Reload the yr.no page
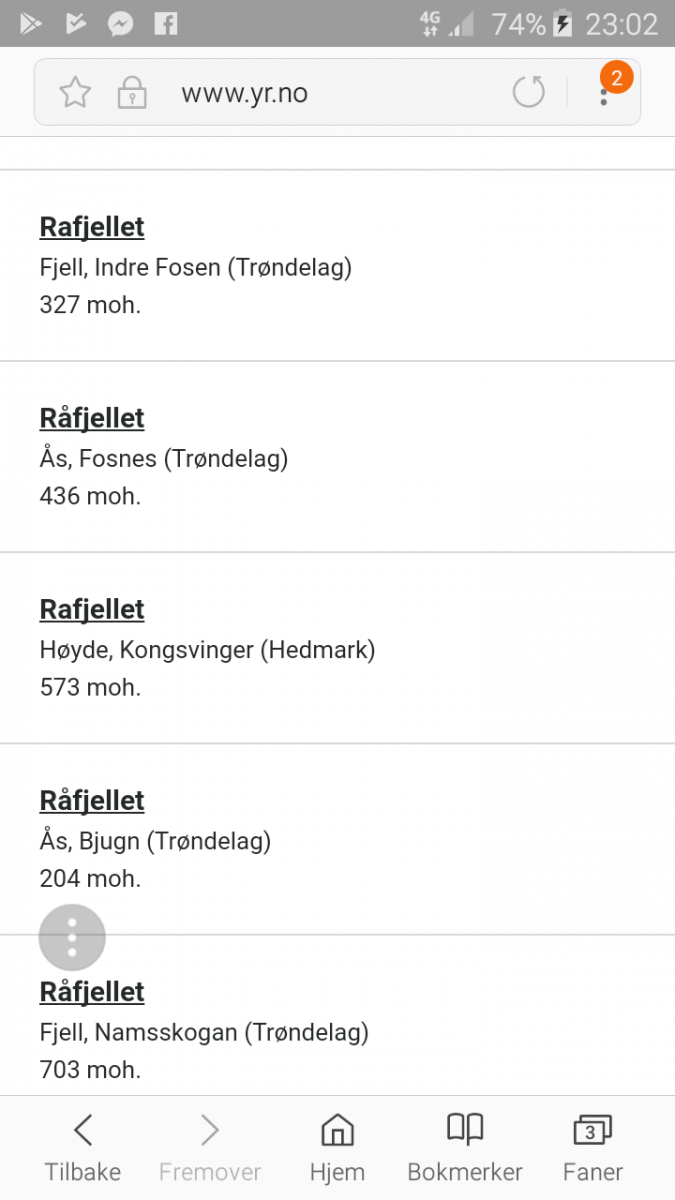 point(528,93)
